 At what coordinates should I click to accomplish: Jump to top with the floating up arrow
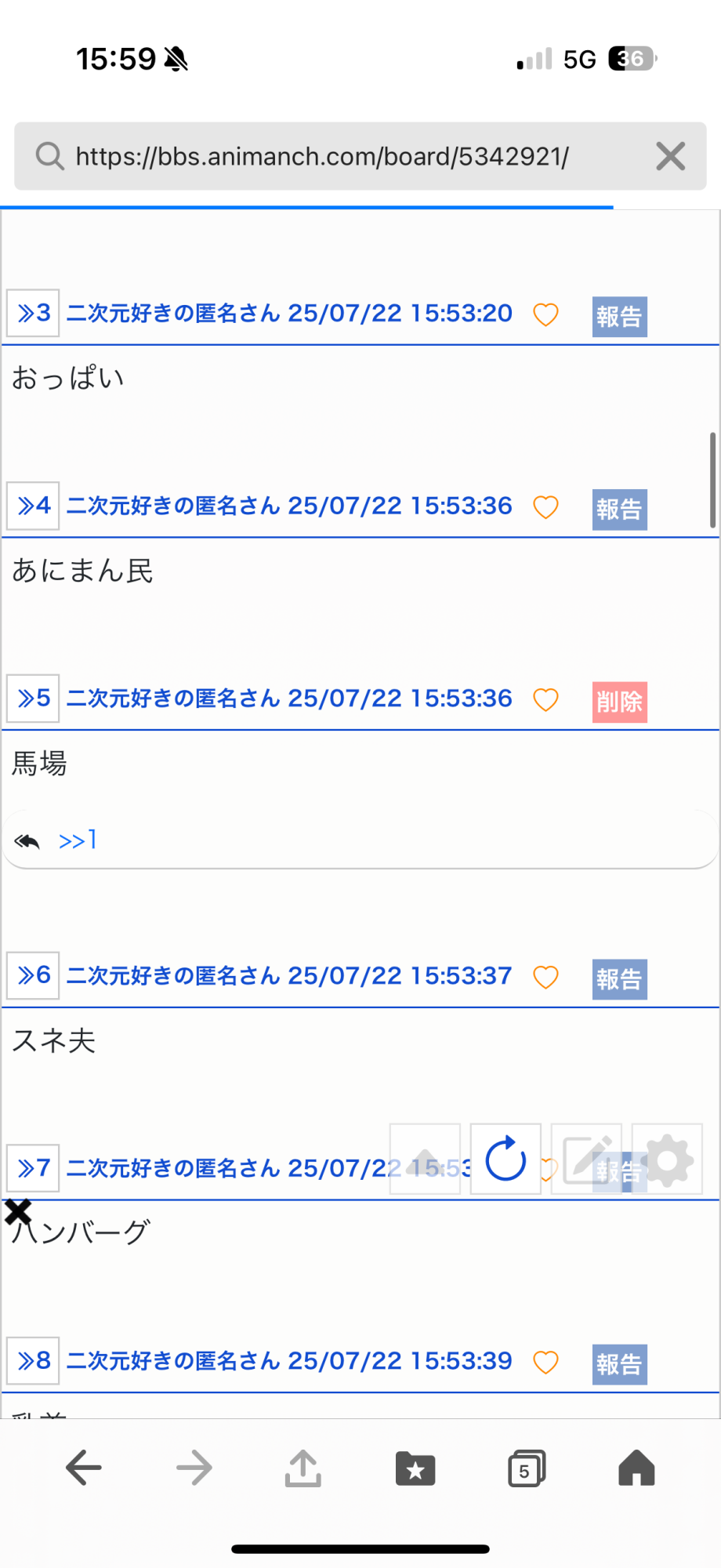point(425,1159)
